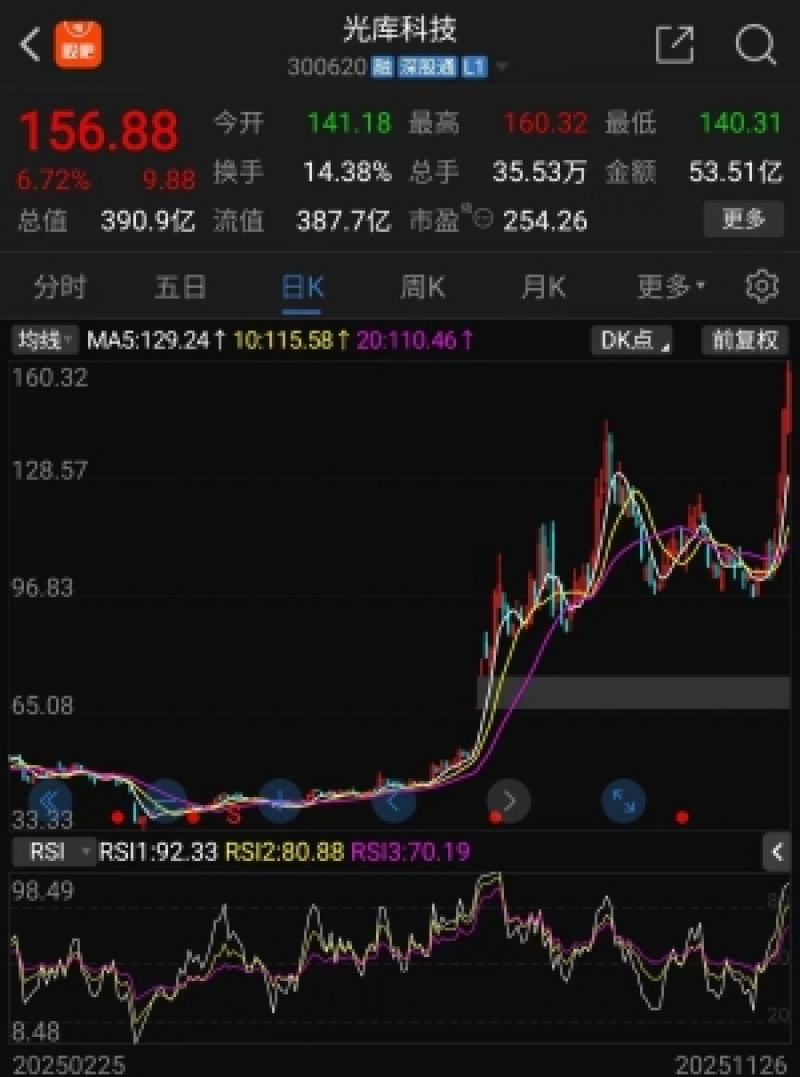Viewport: 800px width, 1077px height.
Task: Tap the right chevron navigation circle
Action: coord(508,801)
